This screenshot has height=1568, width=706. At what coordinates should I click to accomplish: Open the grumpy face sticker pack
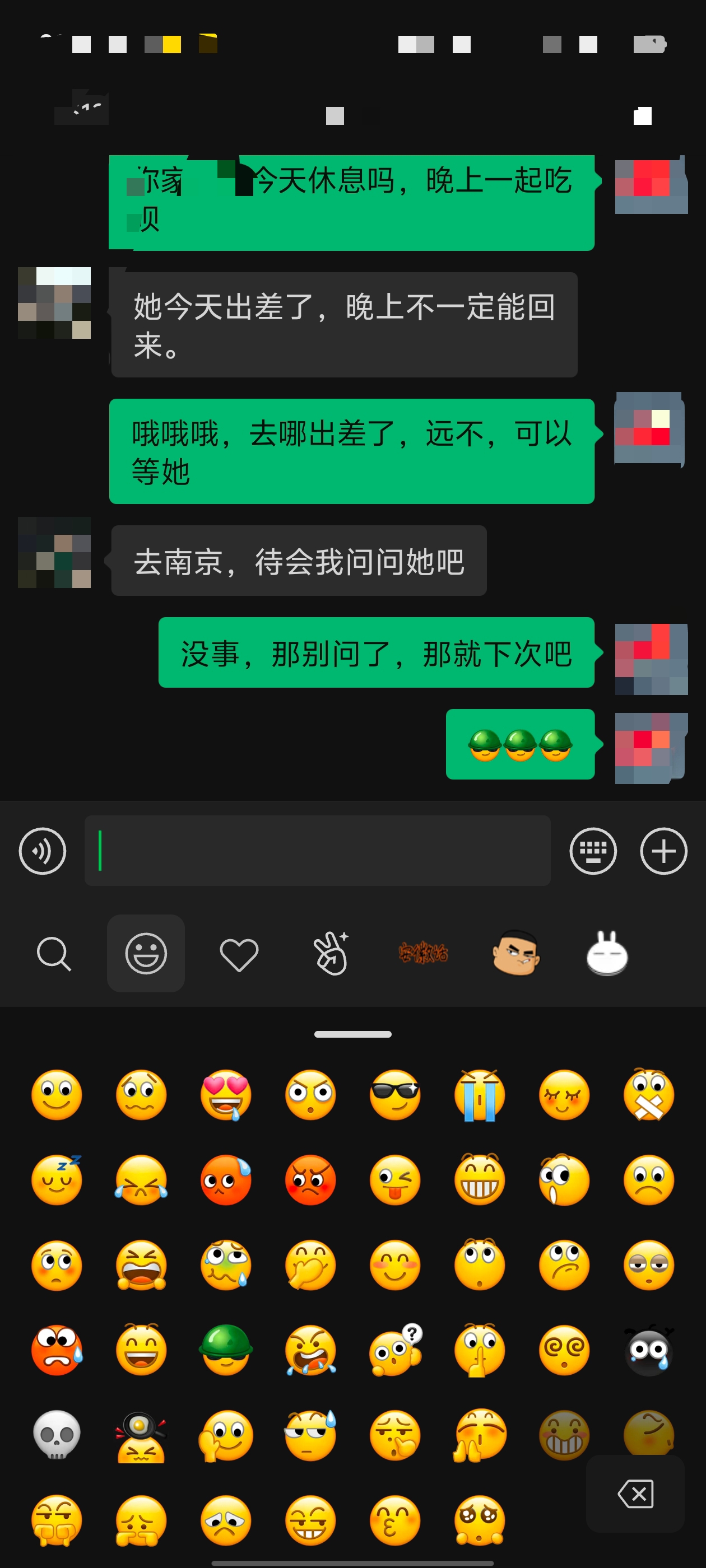tap(515, 953)
